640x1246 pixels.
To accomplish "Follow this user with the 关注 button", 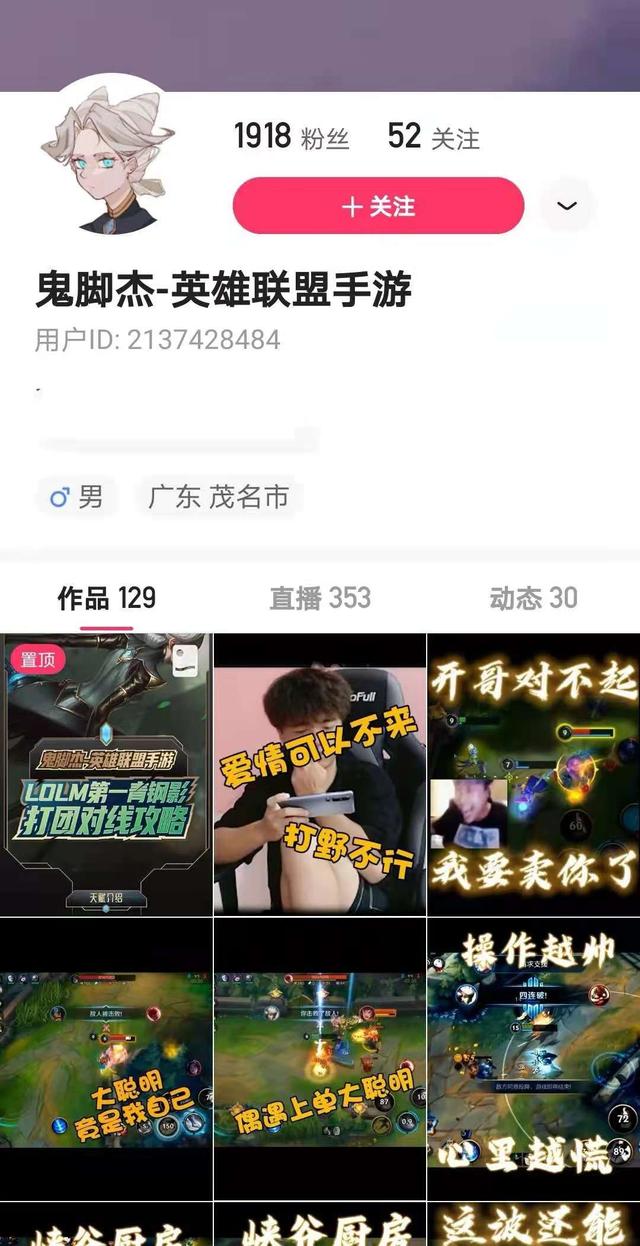I will (378, 206).
